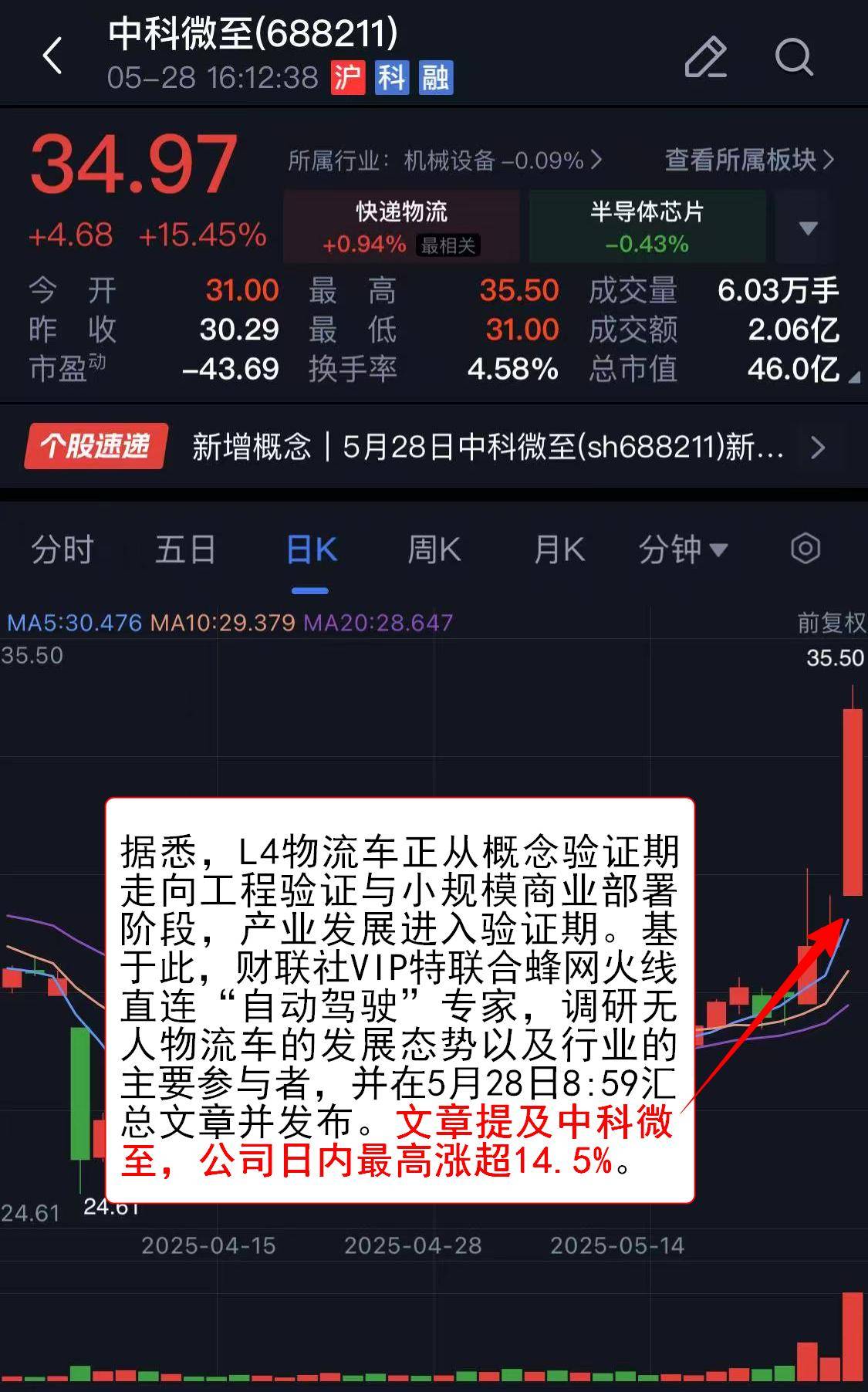Image resolution: width=868 pixels, height=1392 pixels.
Task: Switch to the 五日 chart tab
Action: (185, 550)
